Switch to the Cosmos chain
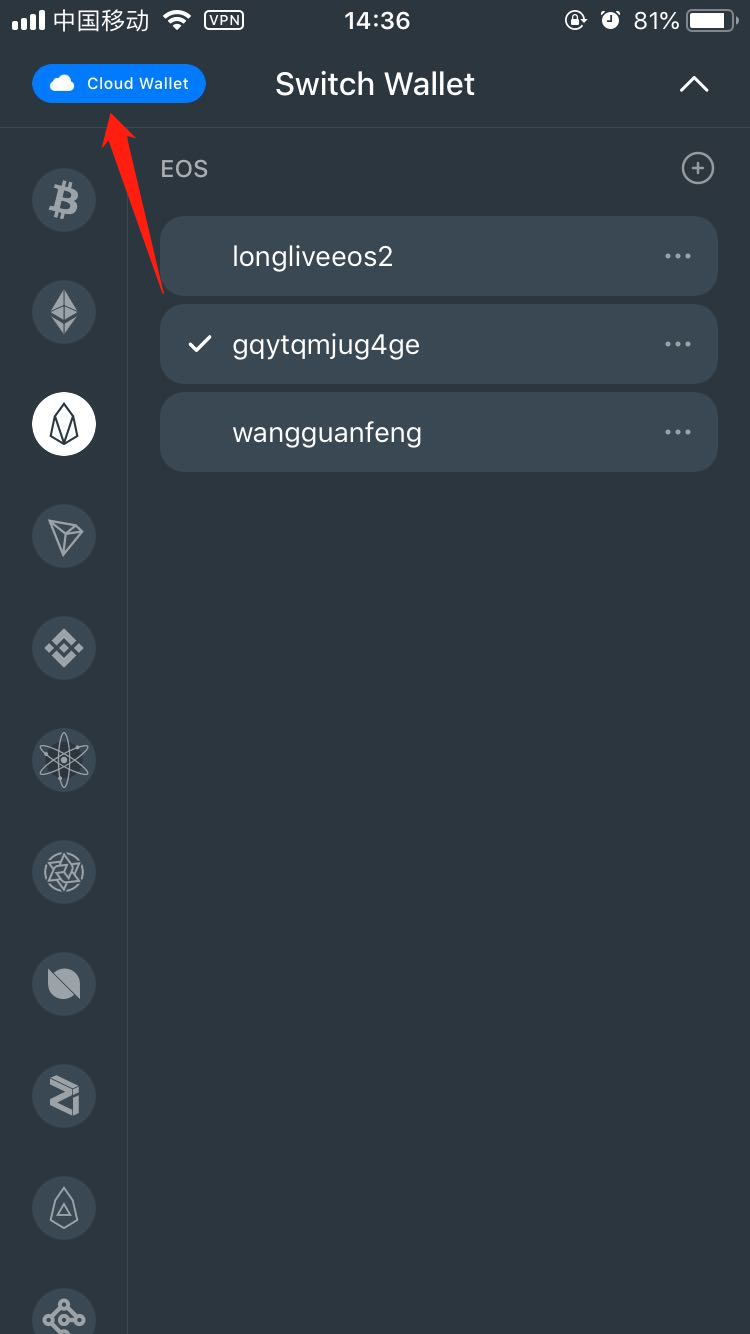This screenshot has height=1334, width=750. pos(64,760)
